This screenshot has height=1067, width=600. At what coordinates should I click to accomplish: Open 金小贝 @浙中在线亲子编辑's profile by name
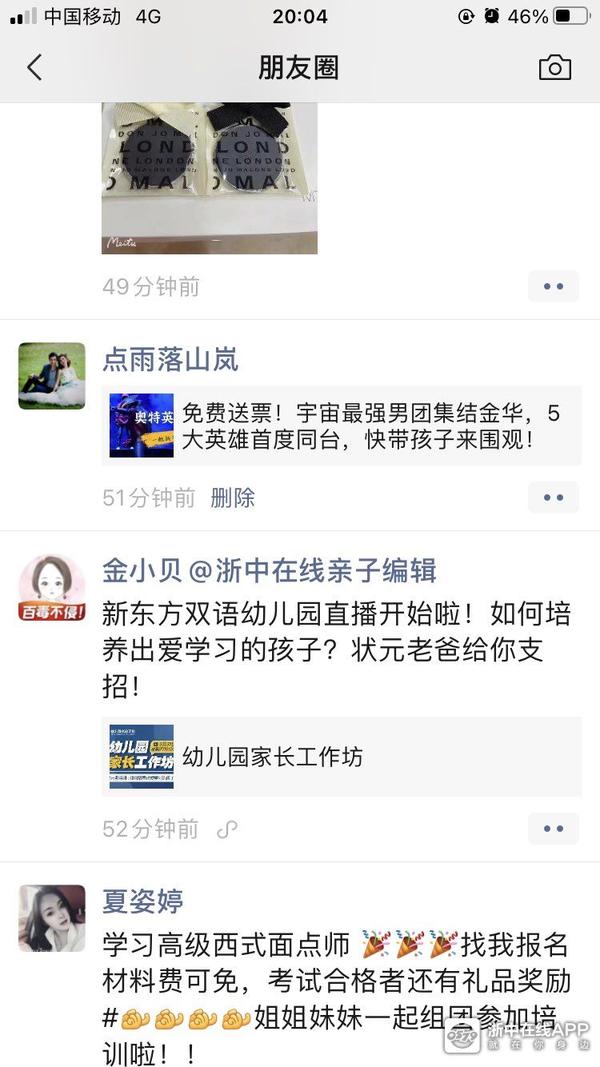pyautogui.click(x=269, y=571)
